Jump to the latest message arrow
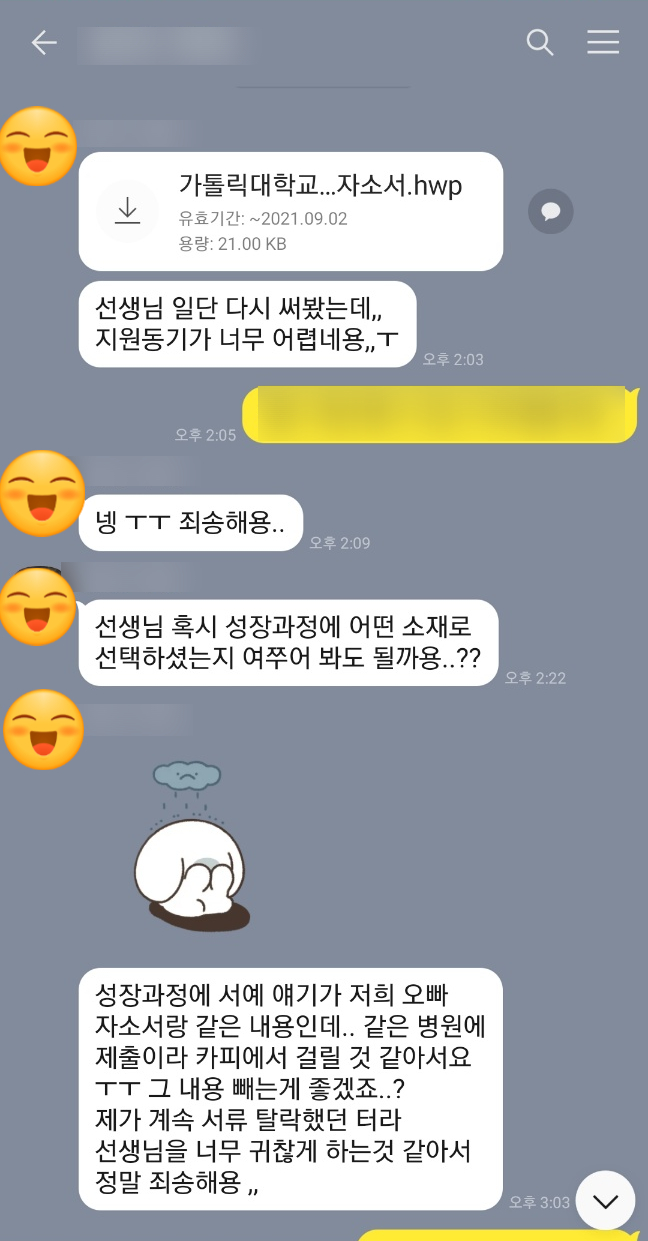Screen dimensions: 648x1241 606,1200
